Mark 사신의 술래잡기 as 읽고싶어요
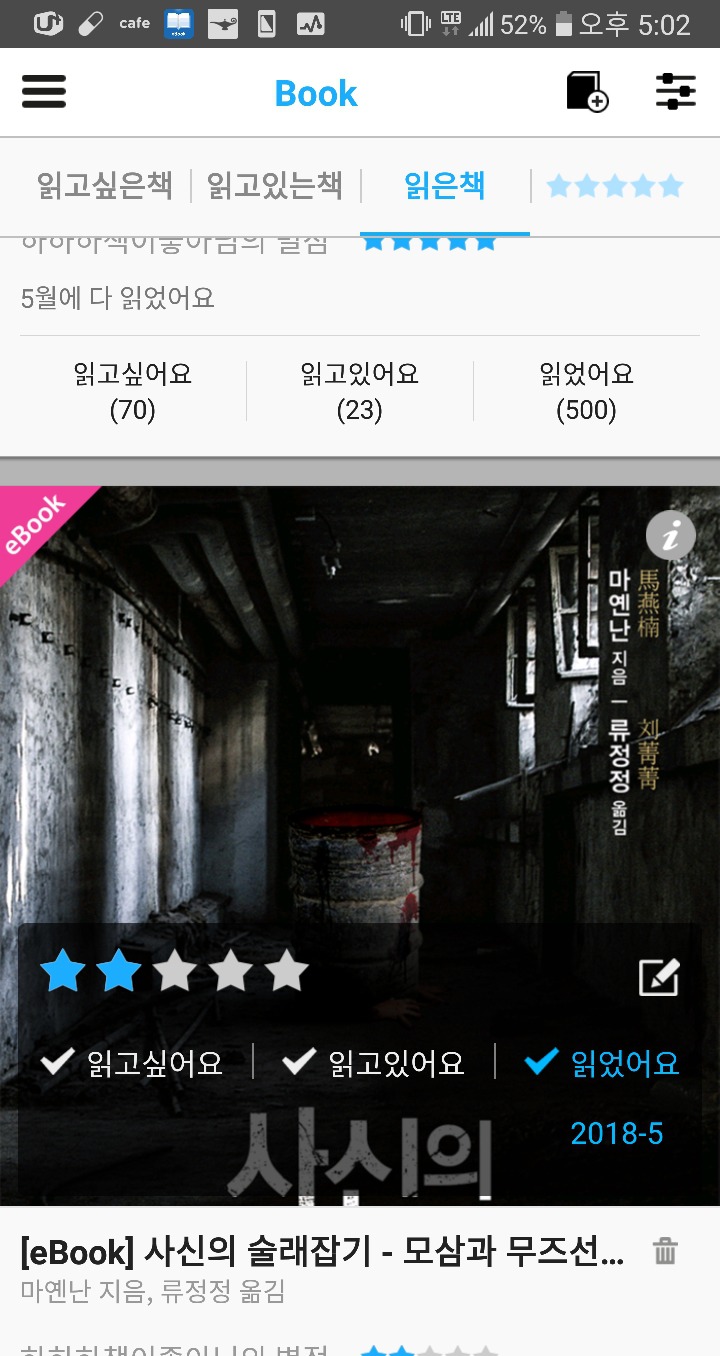The height and width of the screenshot is (1356, 720). point(132,1062)
